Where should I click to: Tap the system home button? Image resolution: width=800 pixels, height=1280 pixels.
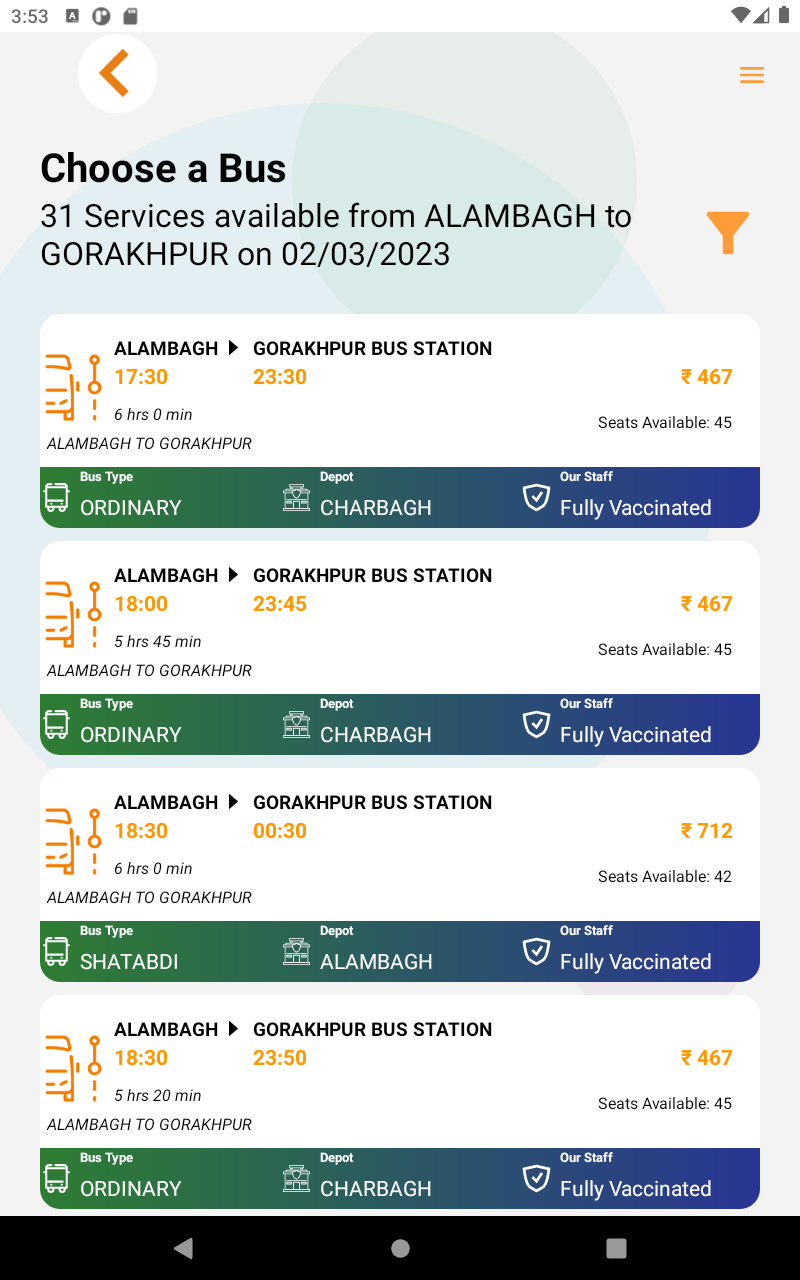[x=400, y=1248]
